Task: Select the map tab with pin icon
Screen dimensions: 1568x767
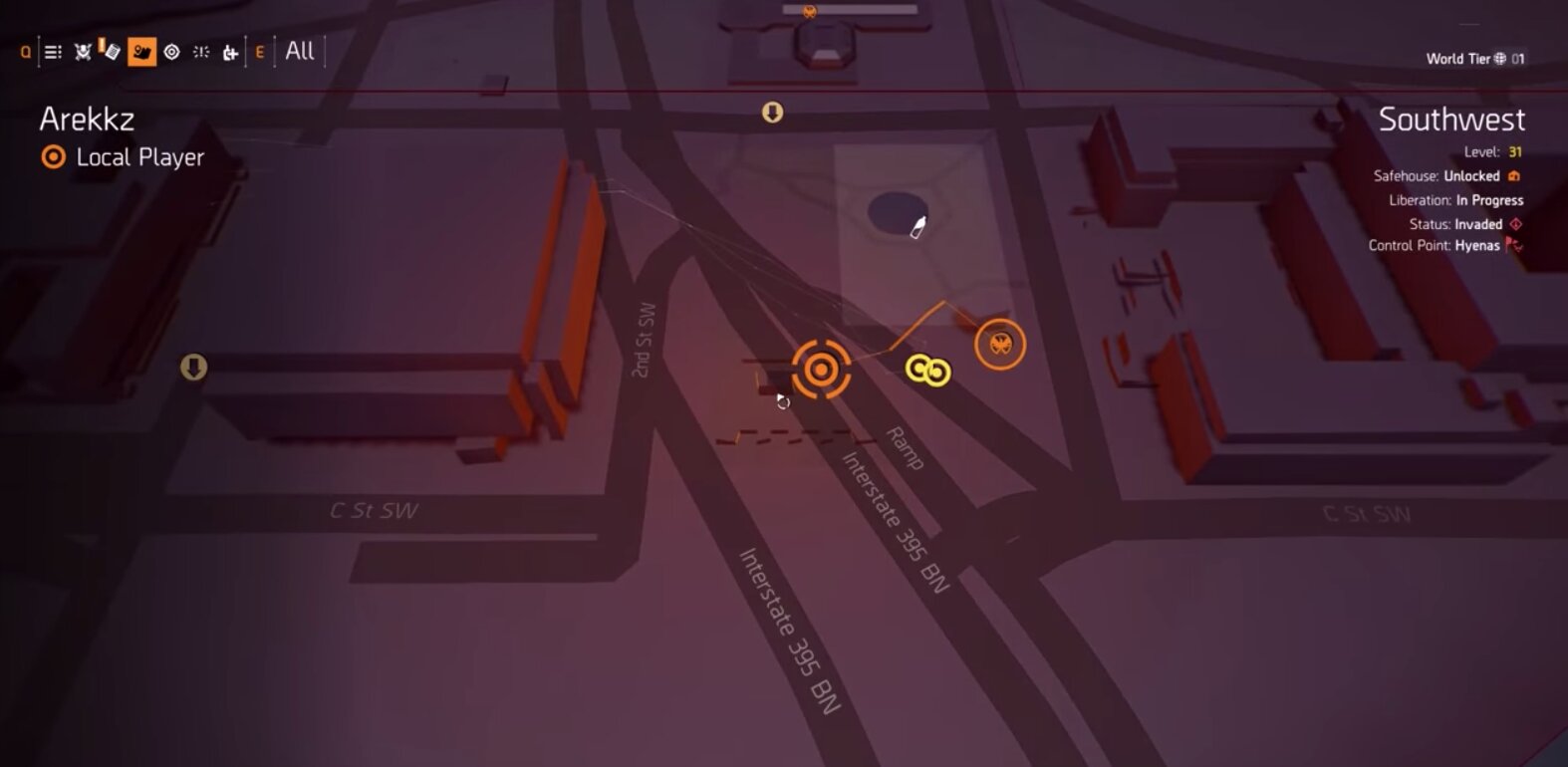Action: [x=141, y=52]
